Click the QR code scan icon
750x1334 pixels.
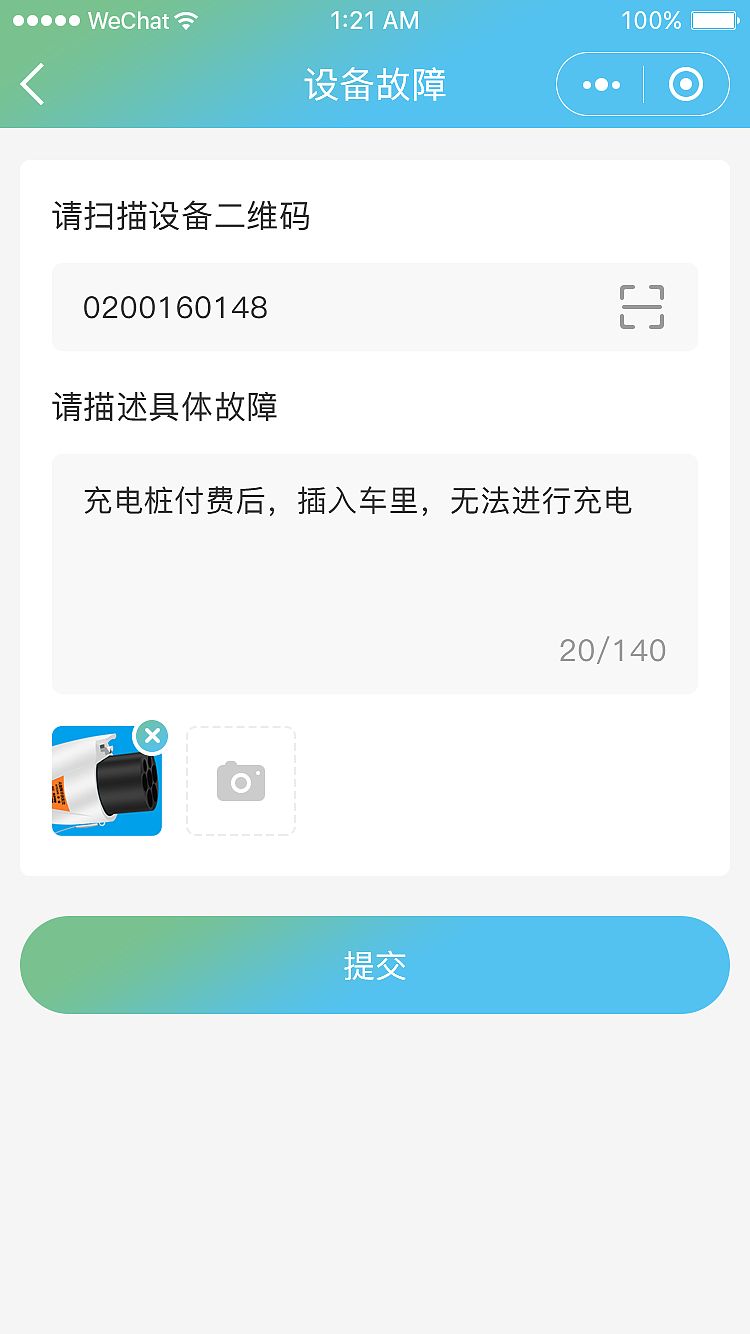coord(641,306)
